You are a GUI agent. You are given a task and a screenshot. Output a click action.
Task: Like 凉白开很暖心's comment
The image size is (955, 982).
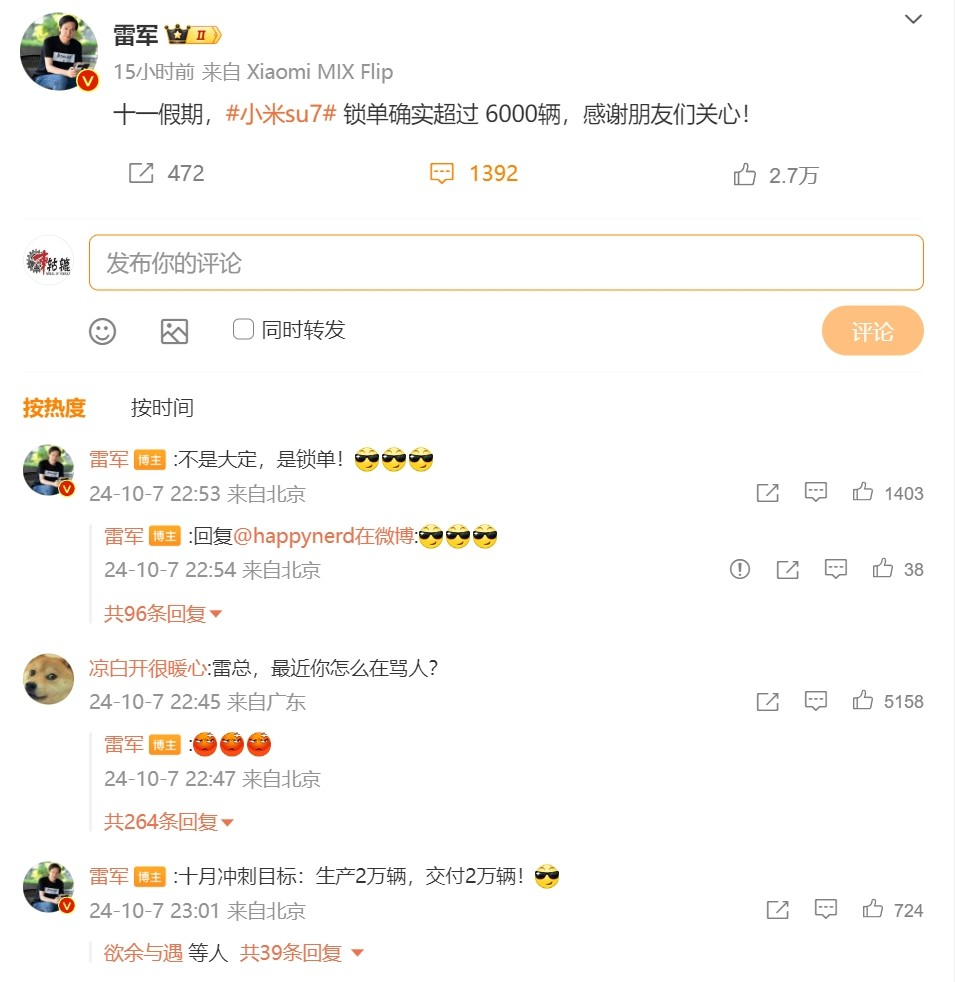click(x=863, y=701)
